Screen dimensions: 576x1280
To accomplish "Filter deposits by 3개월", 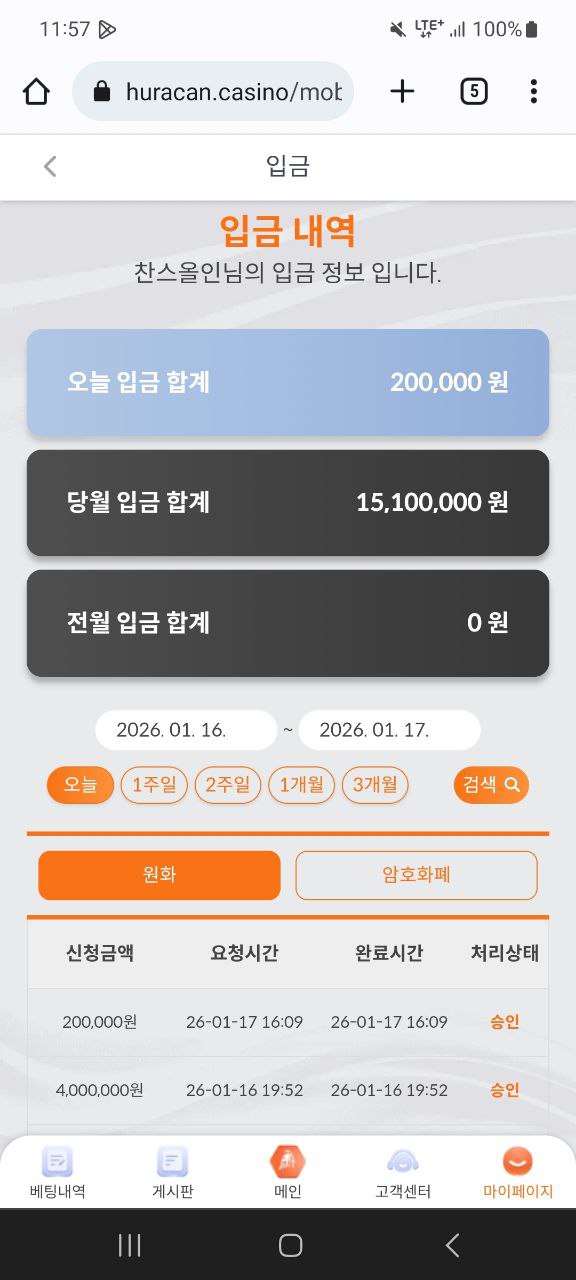I will coord(376,785).
